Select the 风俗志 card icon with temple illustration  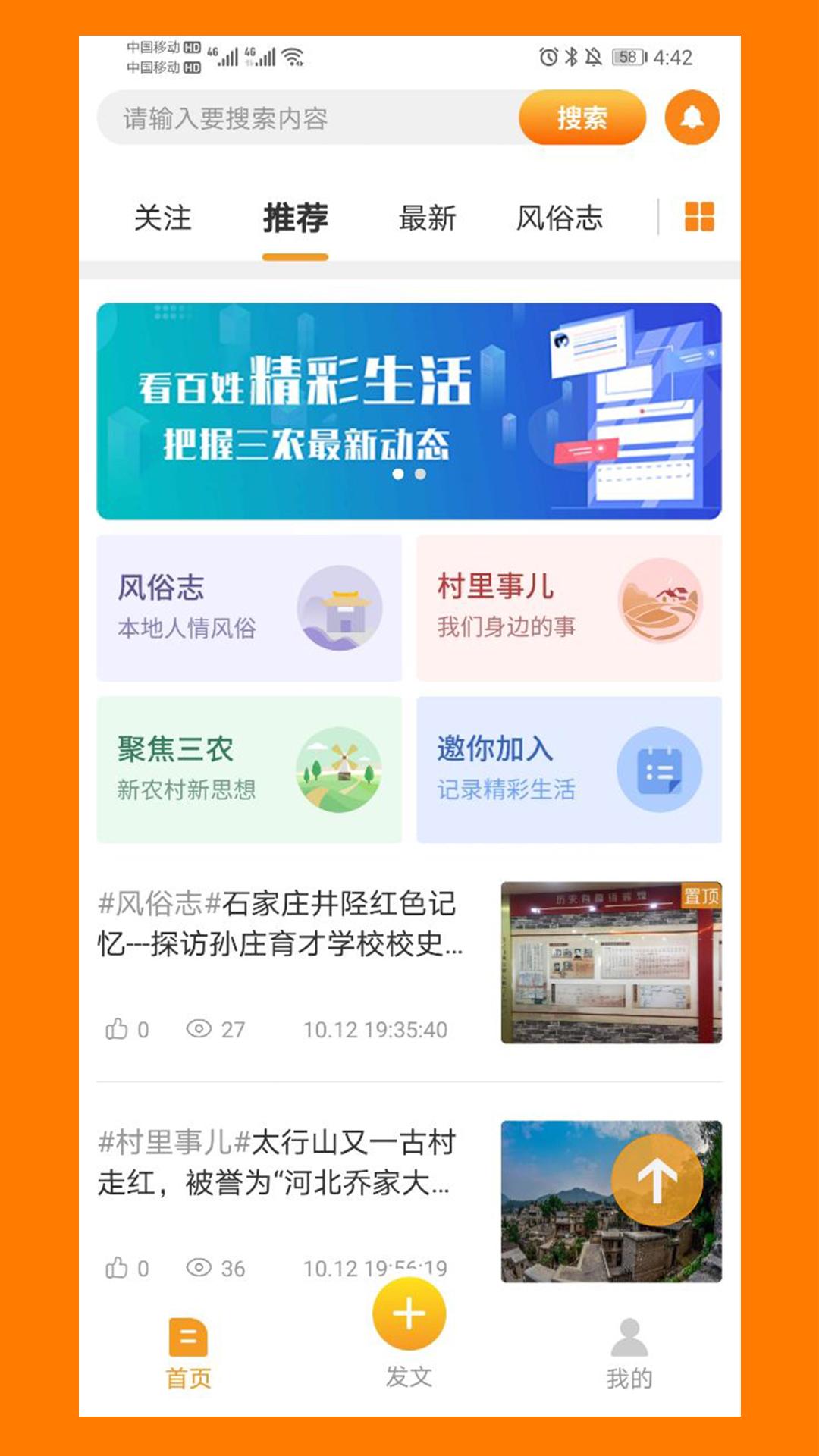click(x=336, y=607)
